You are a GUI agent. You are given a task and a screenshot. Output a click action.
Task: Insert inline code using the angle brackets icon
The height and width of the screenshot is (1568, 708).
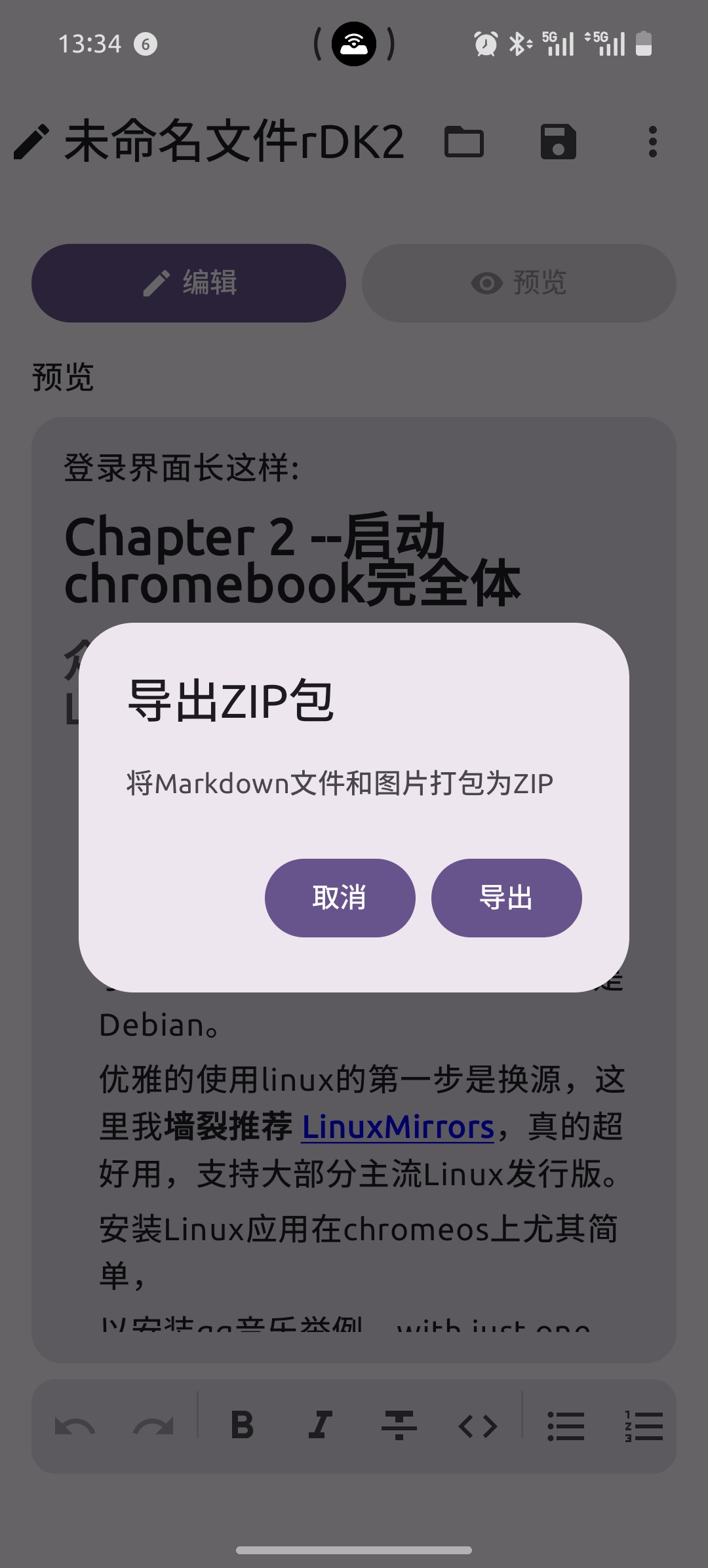pyautogui.click(x=479, y=1424)
